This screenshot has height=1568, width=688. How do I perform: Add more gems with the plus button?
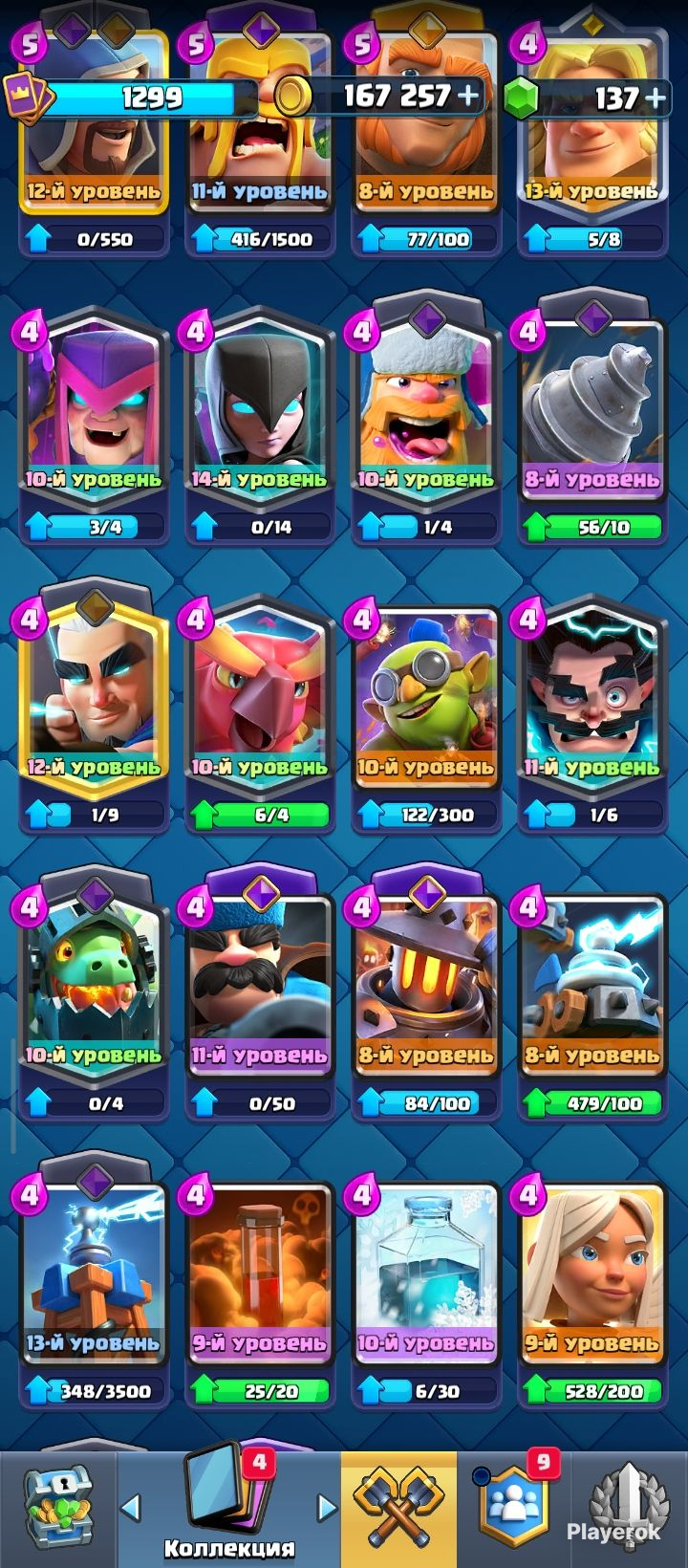656,98
